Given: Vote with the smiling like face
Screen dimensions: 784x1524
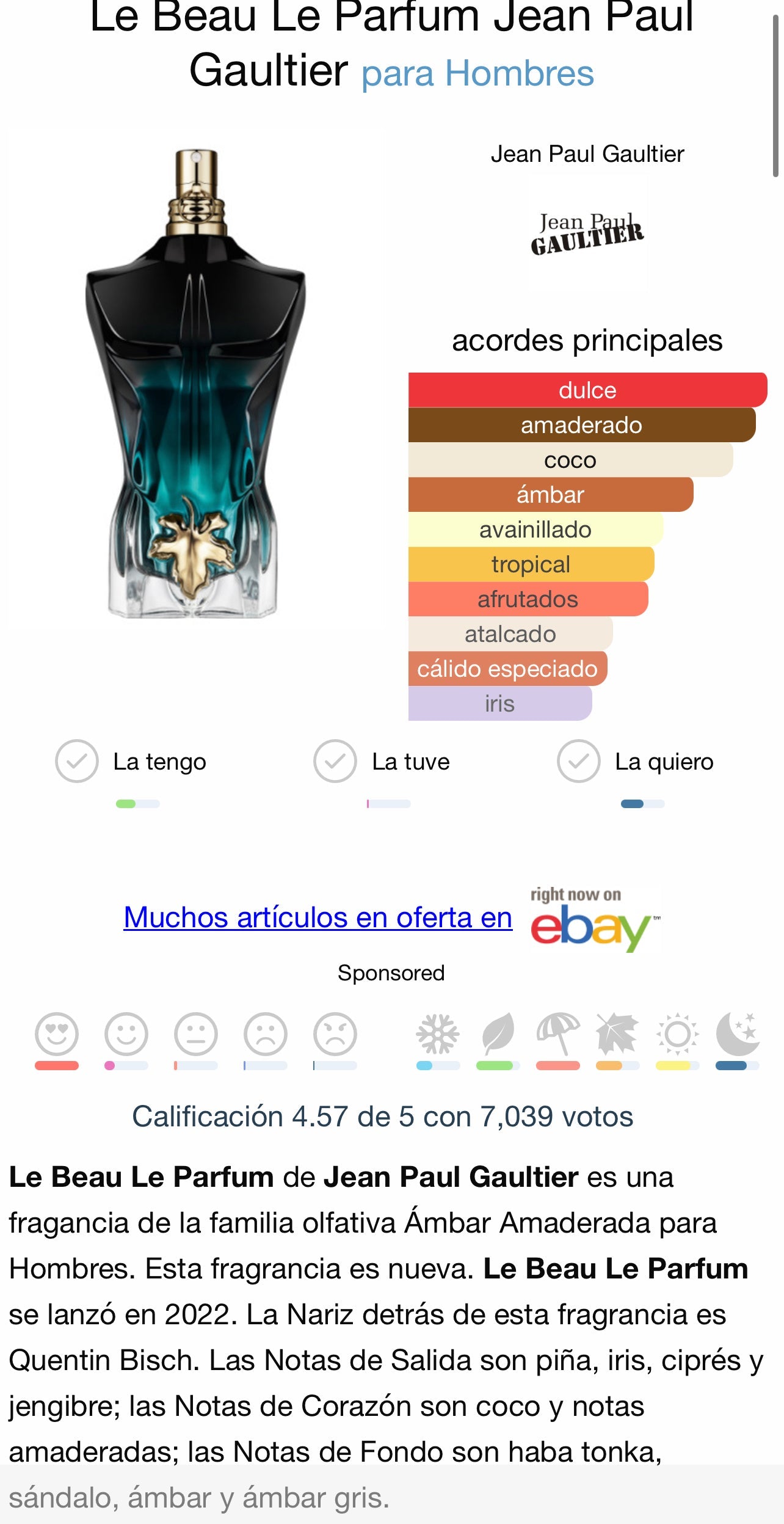Looking at the screenshot, I should (126, 1035).
